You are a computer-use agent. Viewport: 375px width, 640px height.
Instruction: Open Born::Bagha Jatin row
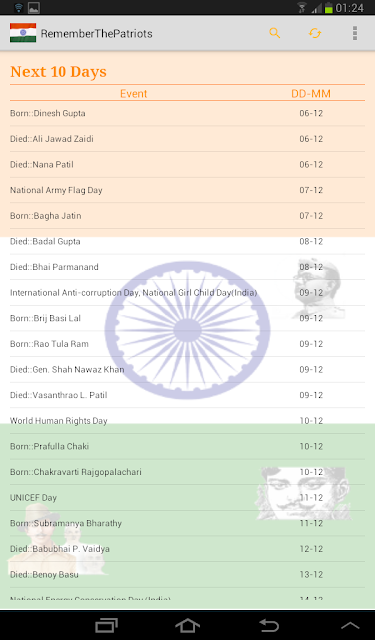[x=187, y=216]
